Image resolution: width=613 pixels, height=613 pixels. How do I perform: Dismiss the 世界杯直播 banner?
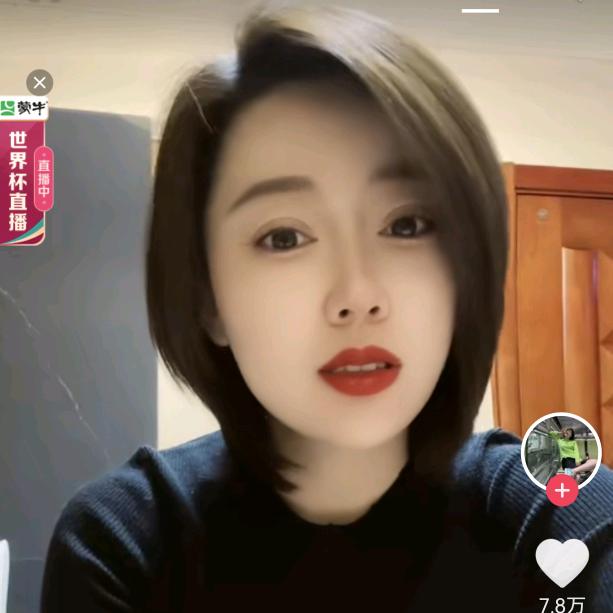[x=39, y=82]
